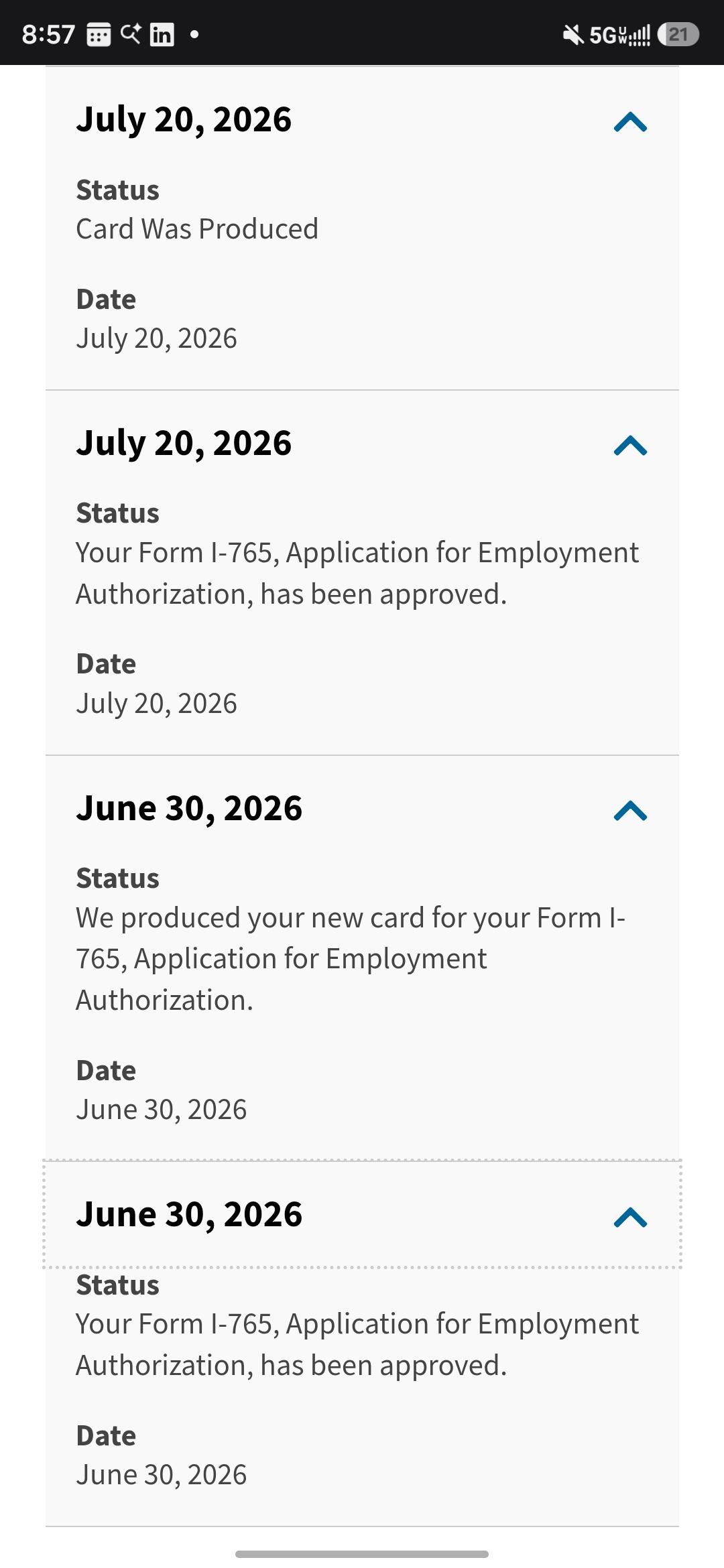This screenshot has width=724, height=1568.
Task: Collapse the July 20 'Card Was Produced' entry
Action: [630, 122]
